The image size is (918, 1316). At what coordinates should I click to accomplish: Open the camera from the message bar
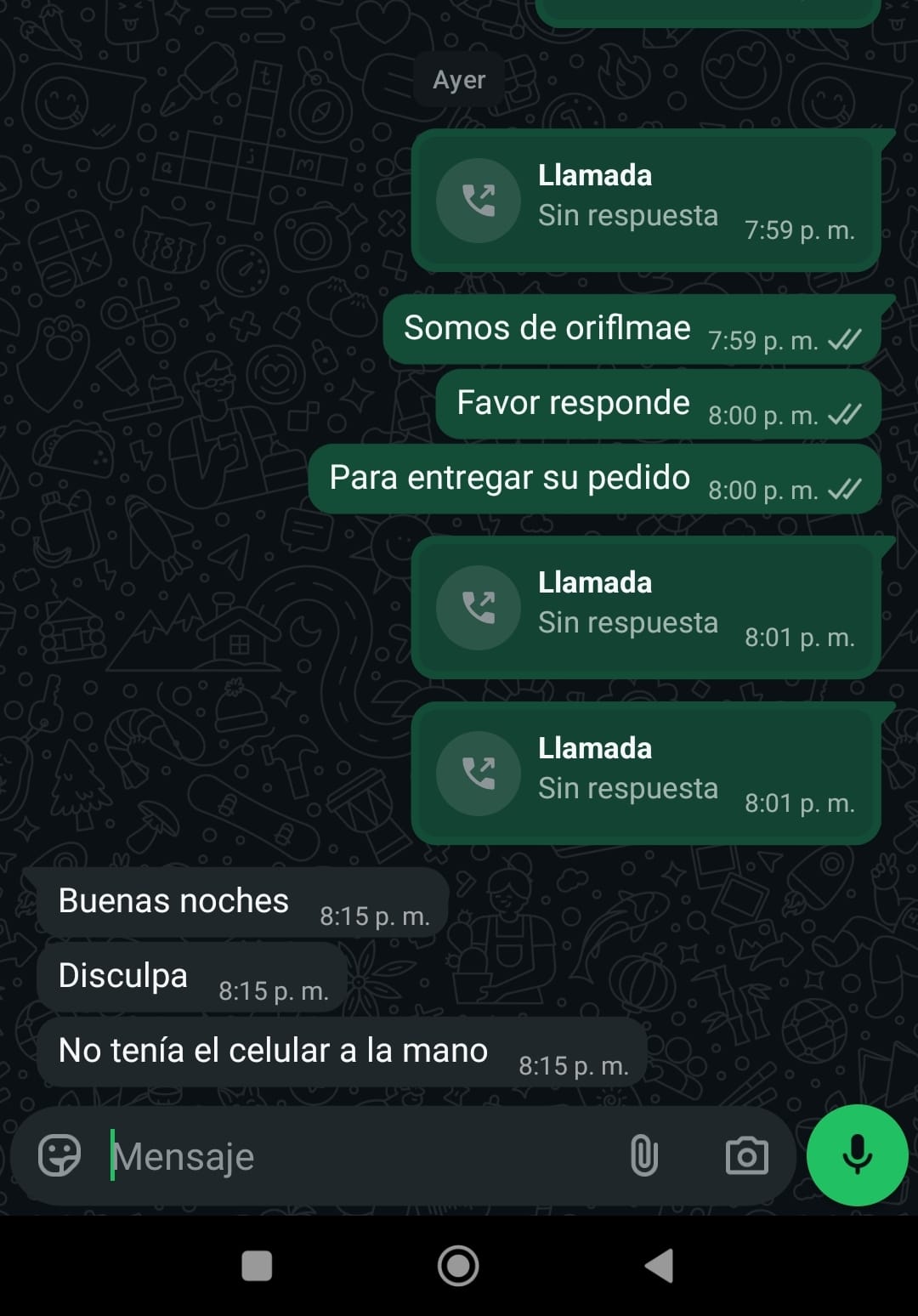746,1156
